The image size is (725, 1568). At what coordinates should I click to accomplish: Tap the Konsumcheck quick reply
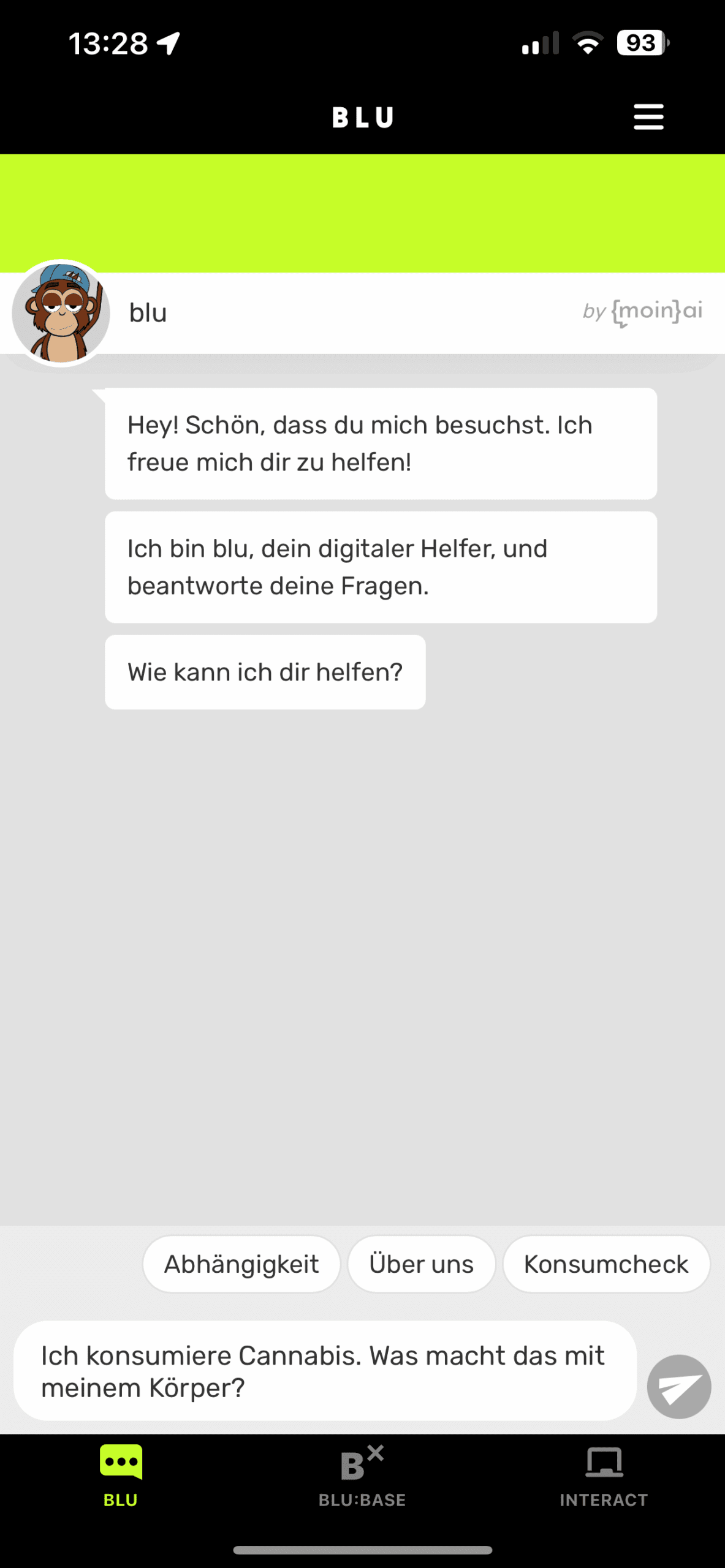pyautogui.click(x=605, y=1264)
